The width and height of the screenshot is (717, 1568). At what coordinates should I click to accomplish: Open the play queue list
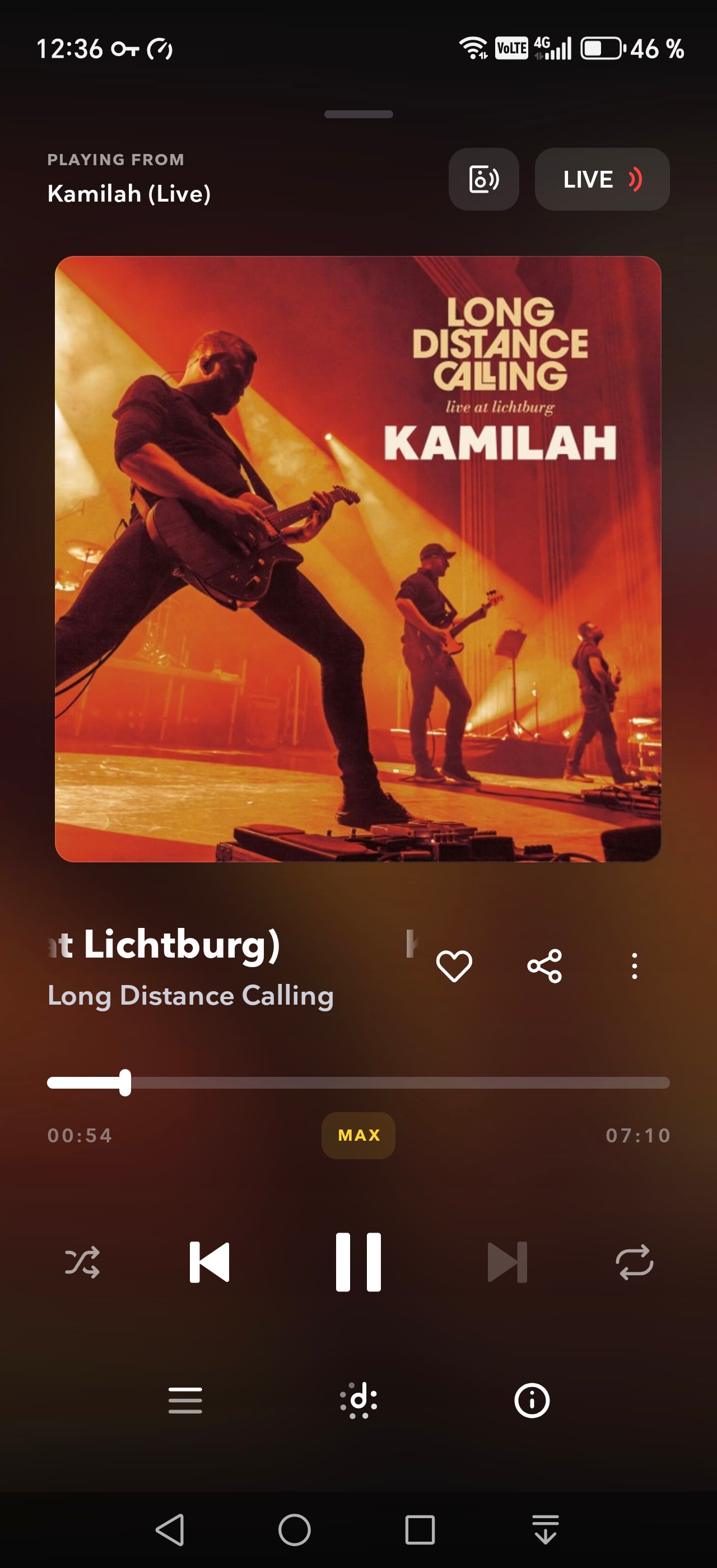tap(185, 1400)
